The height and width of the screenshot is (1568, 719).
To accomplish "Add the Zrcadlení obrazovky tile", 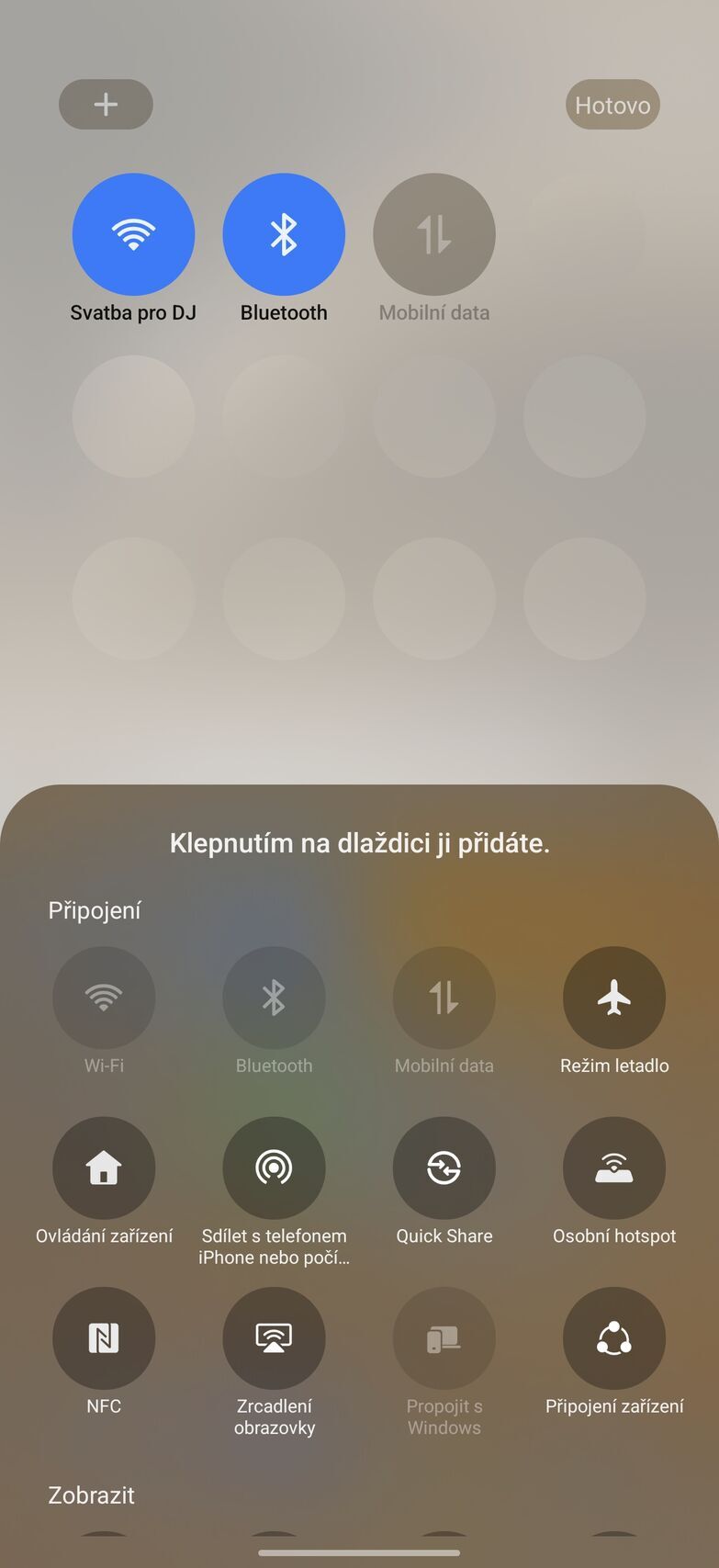I will [274, 1337].
